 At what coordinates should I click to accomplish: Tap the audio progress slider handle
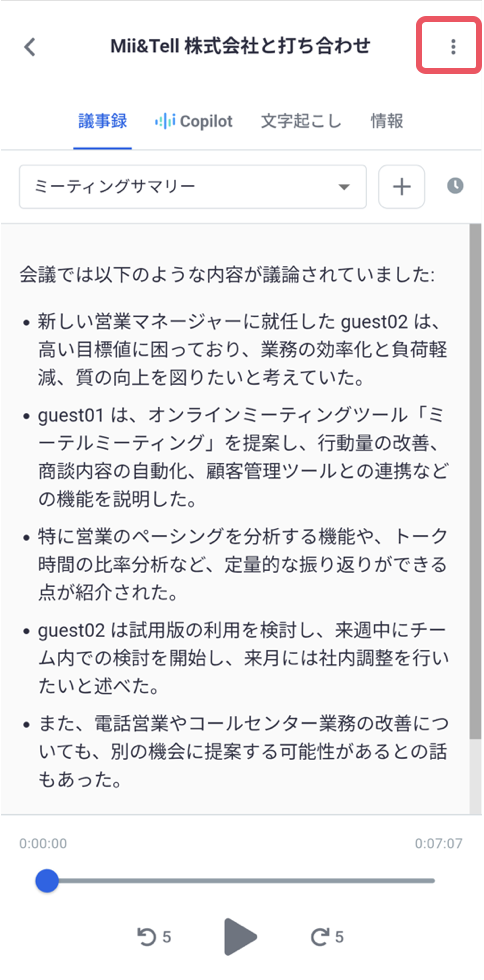pyautogui.click(x=47, y=881)
